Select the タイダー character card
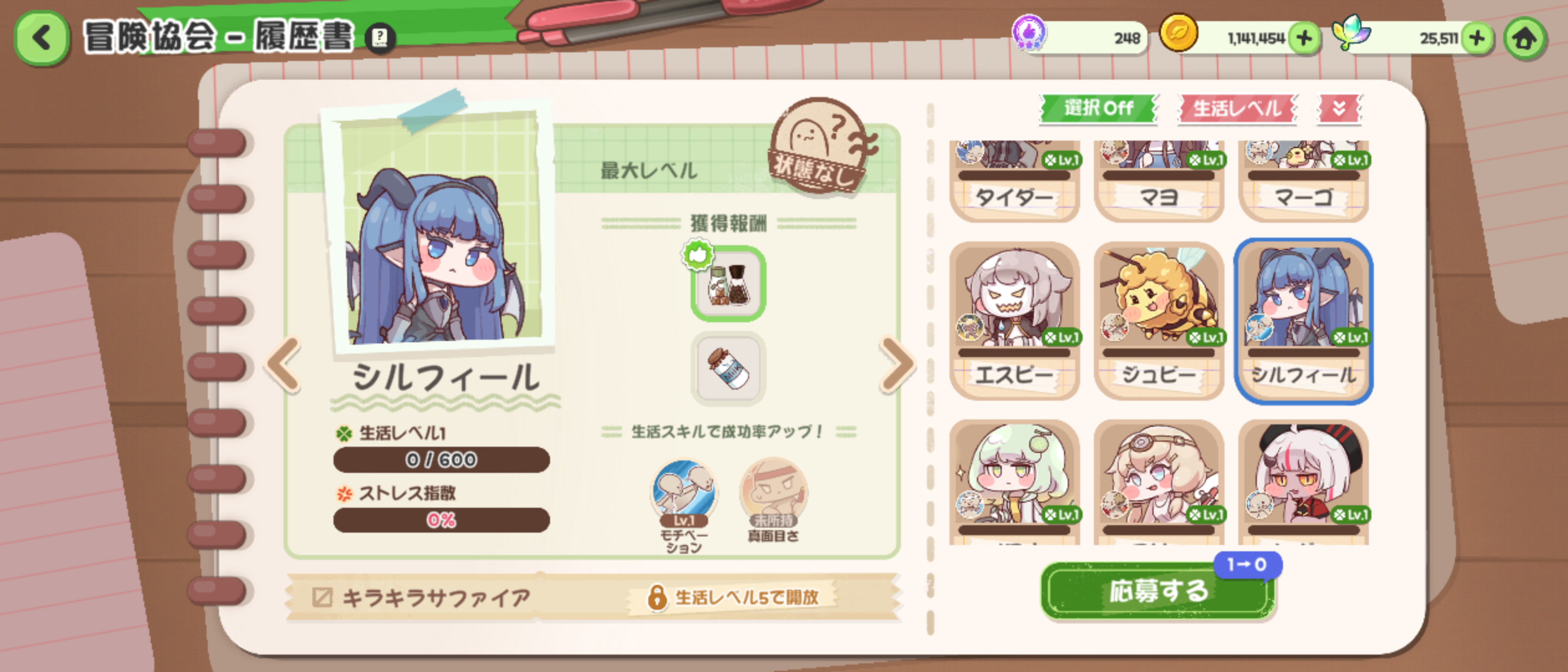Screen dimensions: 1568x672 (x=1014, y=182)
